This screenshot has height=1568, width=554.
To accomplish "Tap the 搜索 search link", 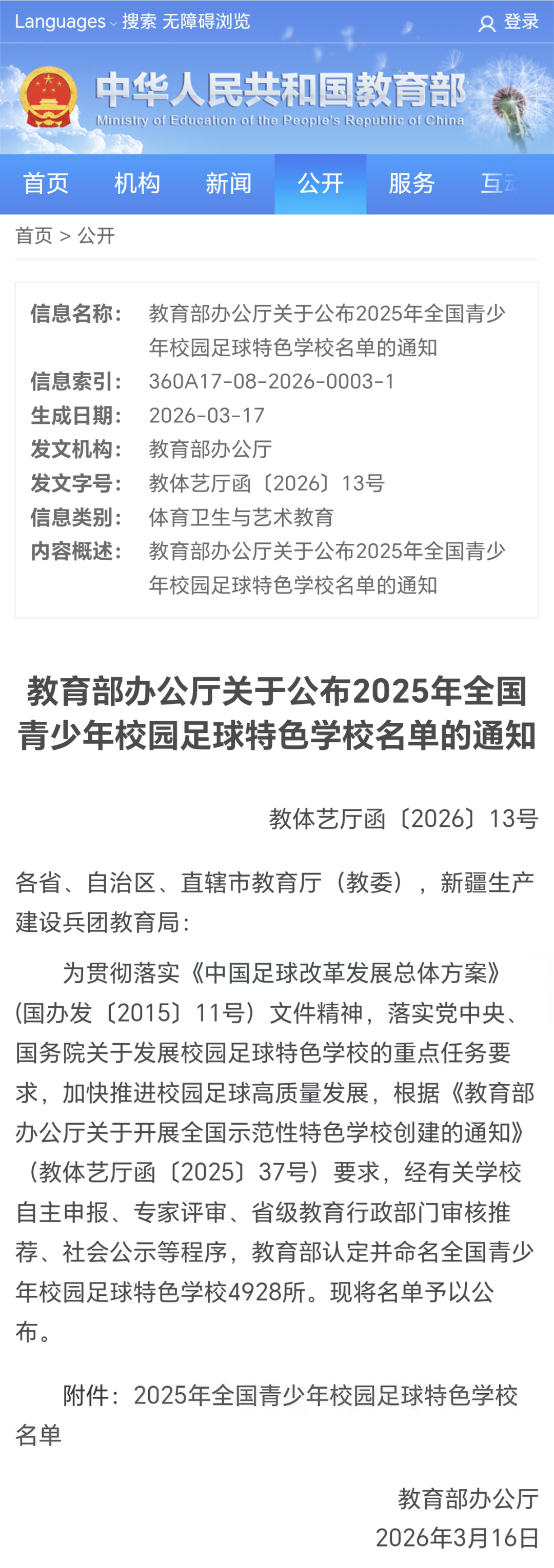I will (x=139, y=22).
